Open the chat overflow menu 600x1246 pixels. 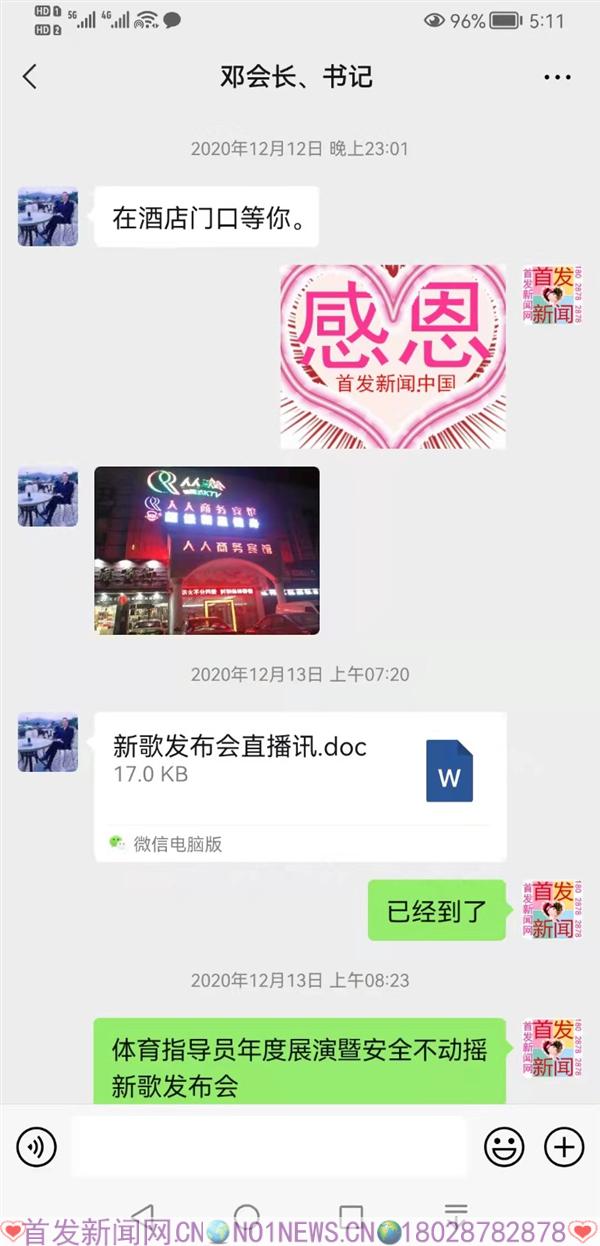557,77
